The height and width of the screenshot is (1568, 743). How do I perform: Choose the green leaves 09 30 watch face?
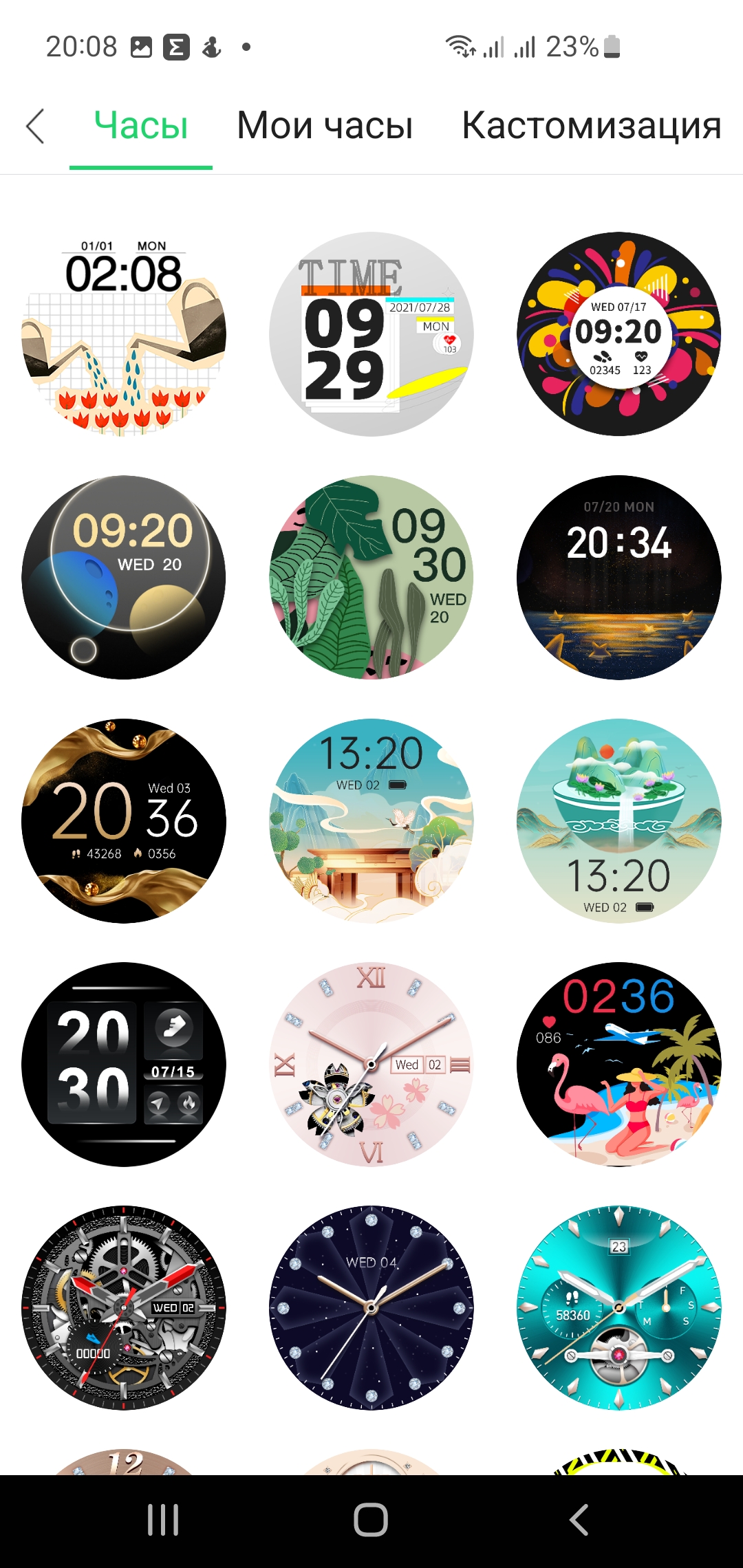371,578
